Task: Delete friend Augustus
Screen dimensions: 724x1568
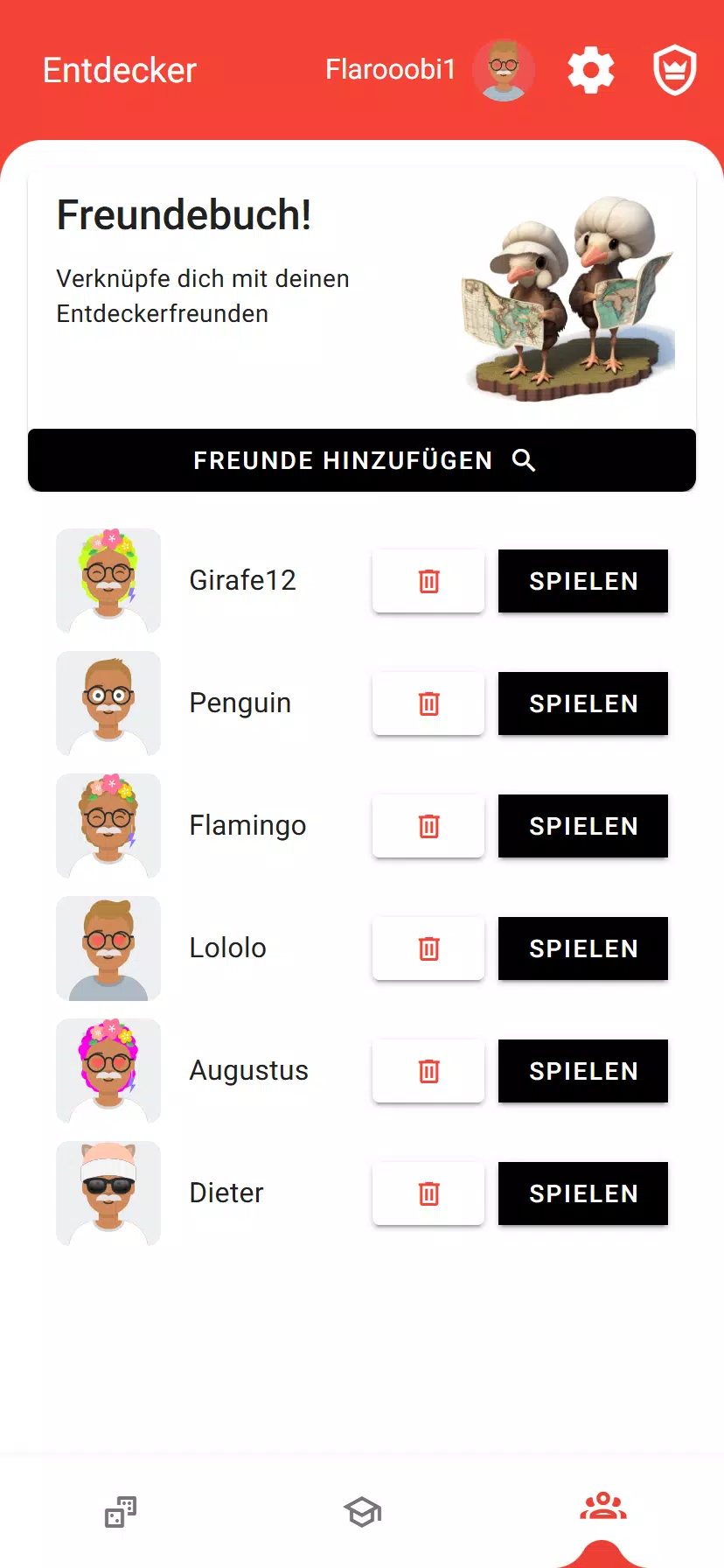Action: (428, 1071)
